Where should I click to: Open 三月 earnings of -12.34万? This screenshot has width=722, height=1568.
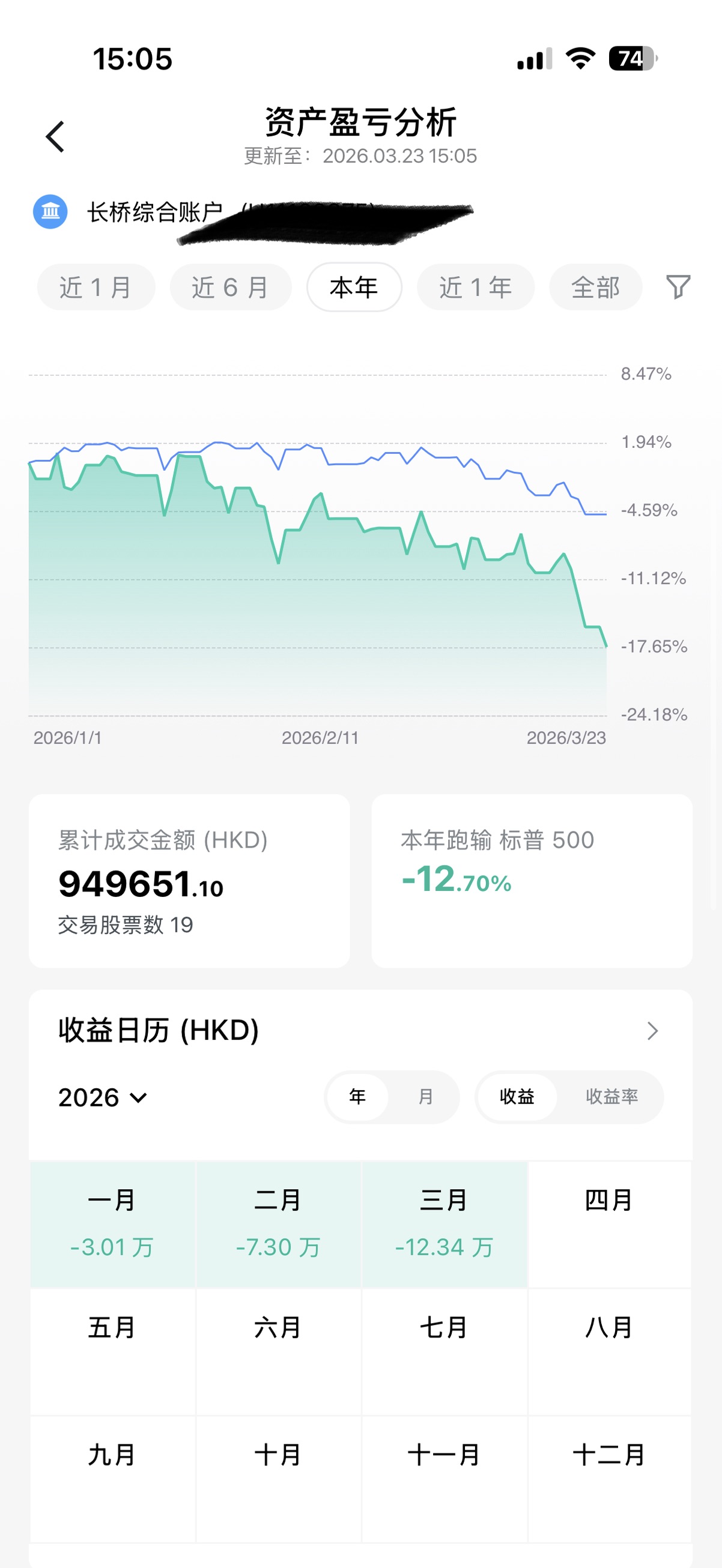(444, 1224)
